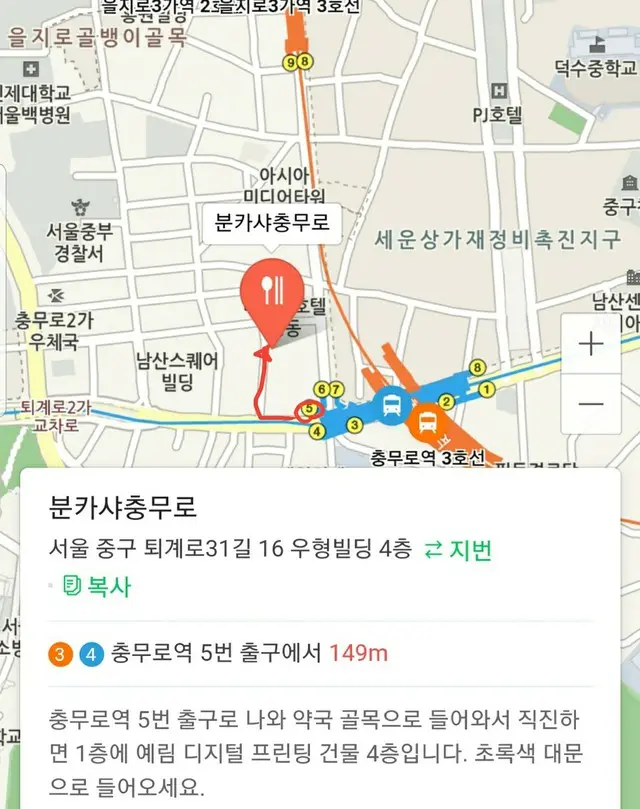Tap the 분카샤충무로 map label bubble
This screenshot has height=809, width=640.
pyautogui.click(x=271, y=223)
